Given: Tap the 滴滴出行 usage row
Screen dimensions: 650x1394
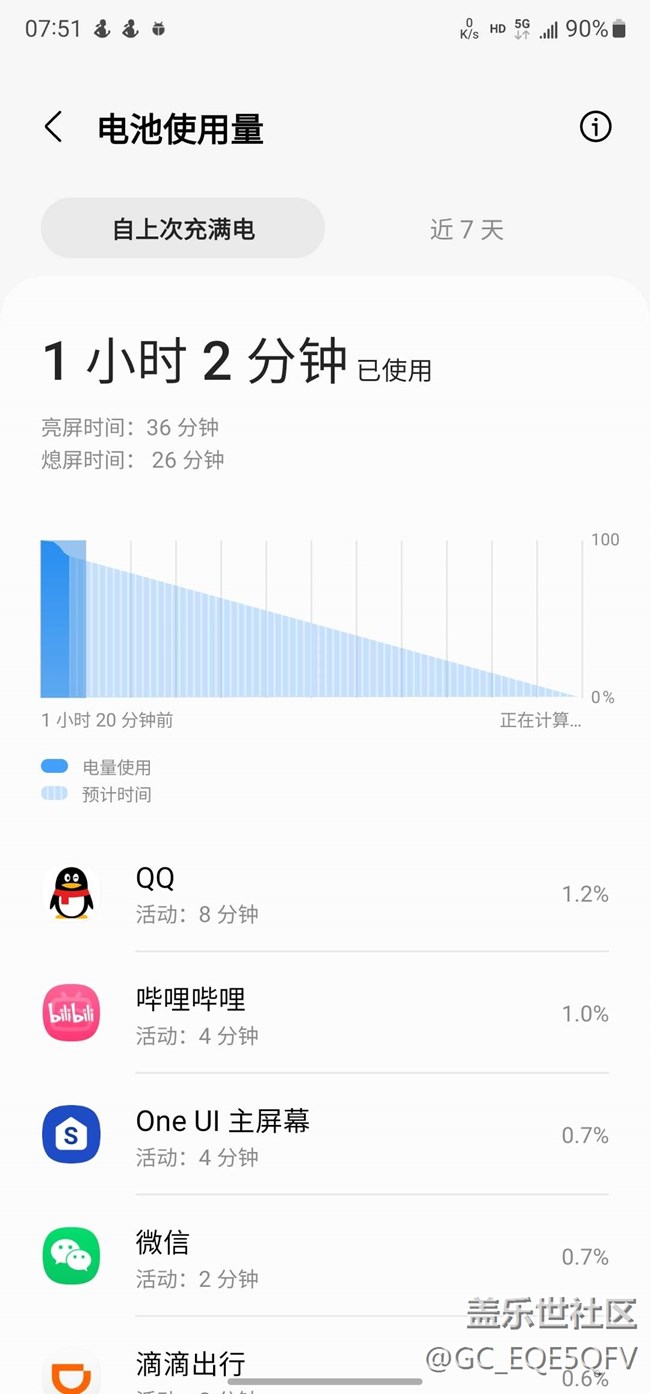Looking at the screenshot, I should (x=325, y=1368).
